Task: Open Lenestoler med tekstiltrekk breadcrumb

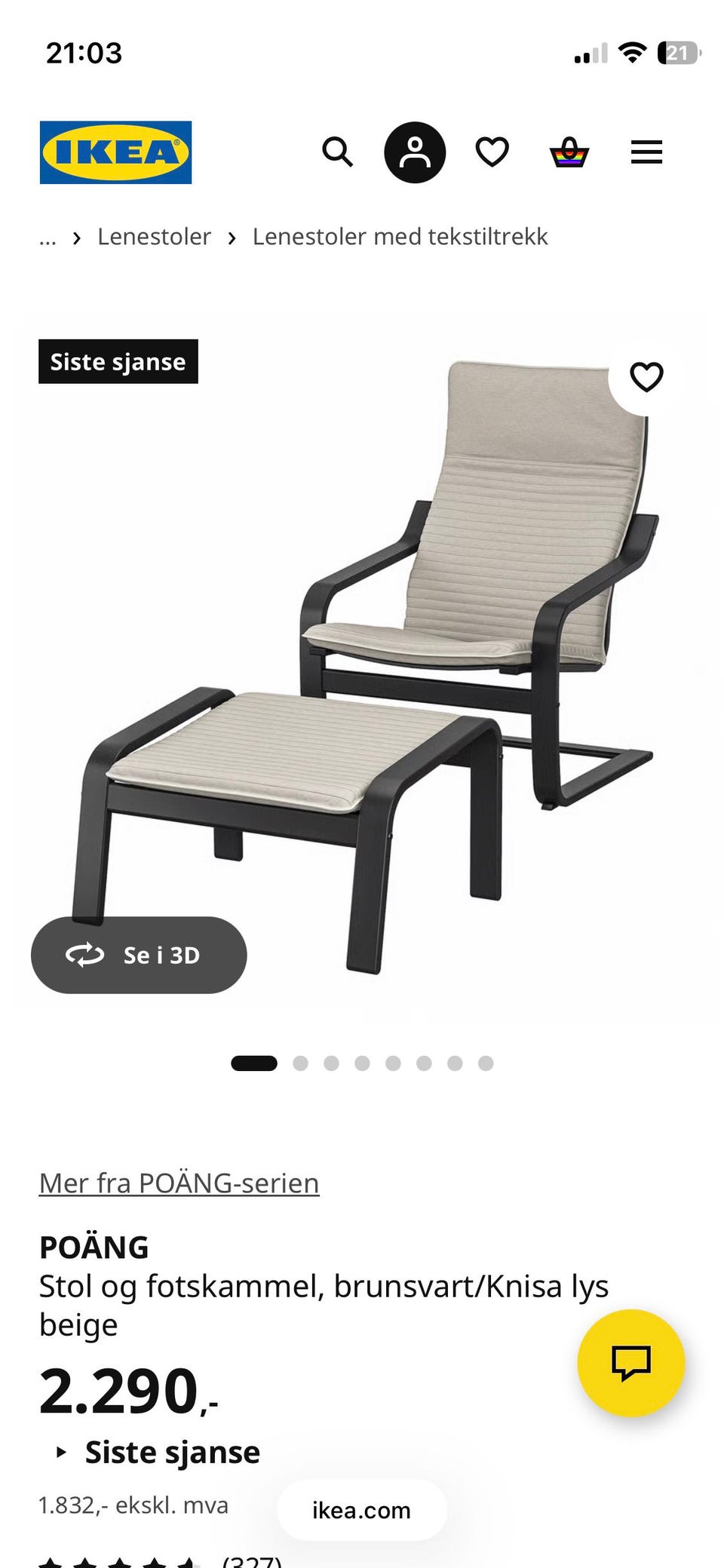Action: [400, 237]
